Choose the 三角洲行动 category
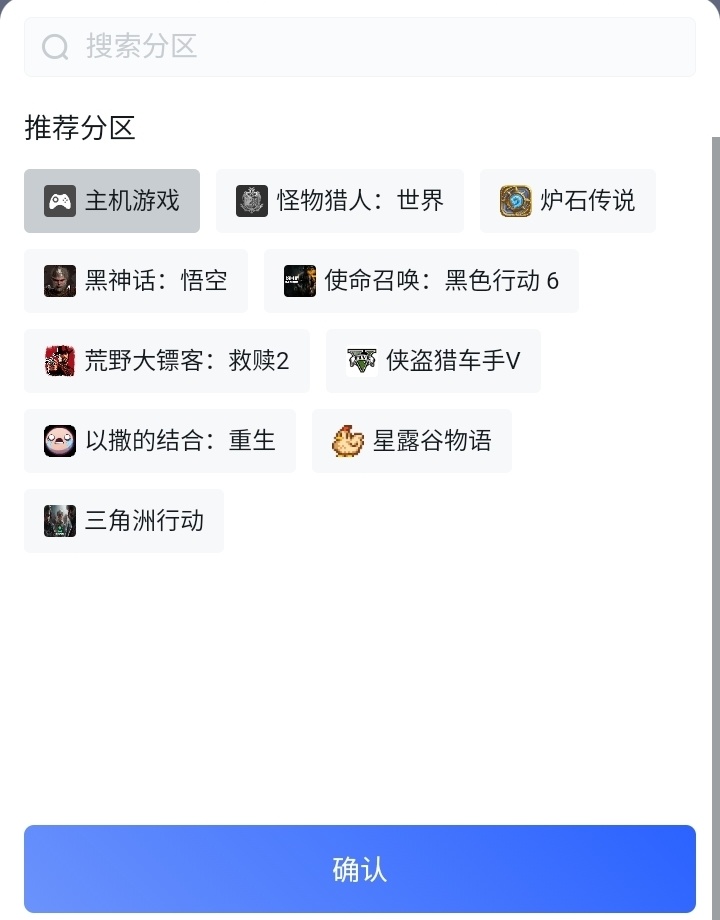Screen dimensions: 720x920 click(x=124, y=521)
